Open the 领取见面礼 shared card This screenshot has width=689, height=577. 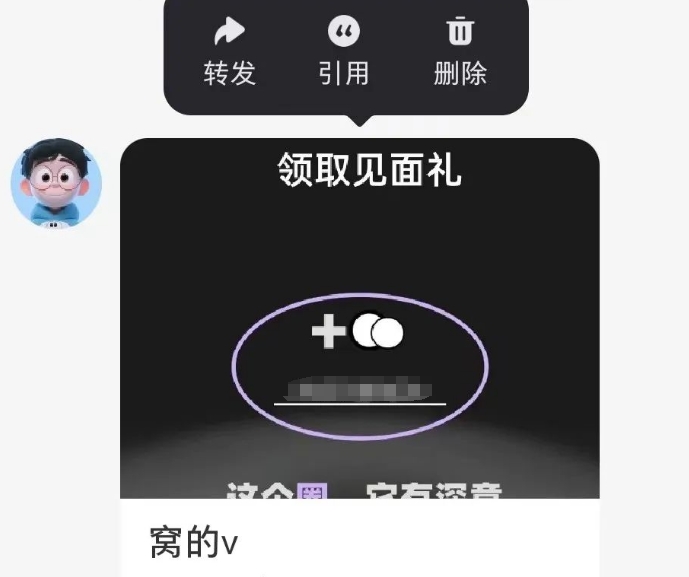(x=360, y=340)
